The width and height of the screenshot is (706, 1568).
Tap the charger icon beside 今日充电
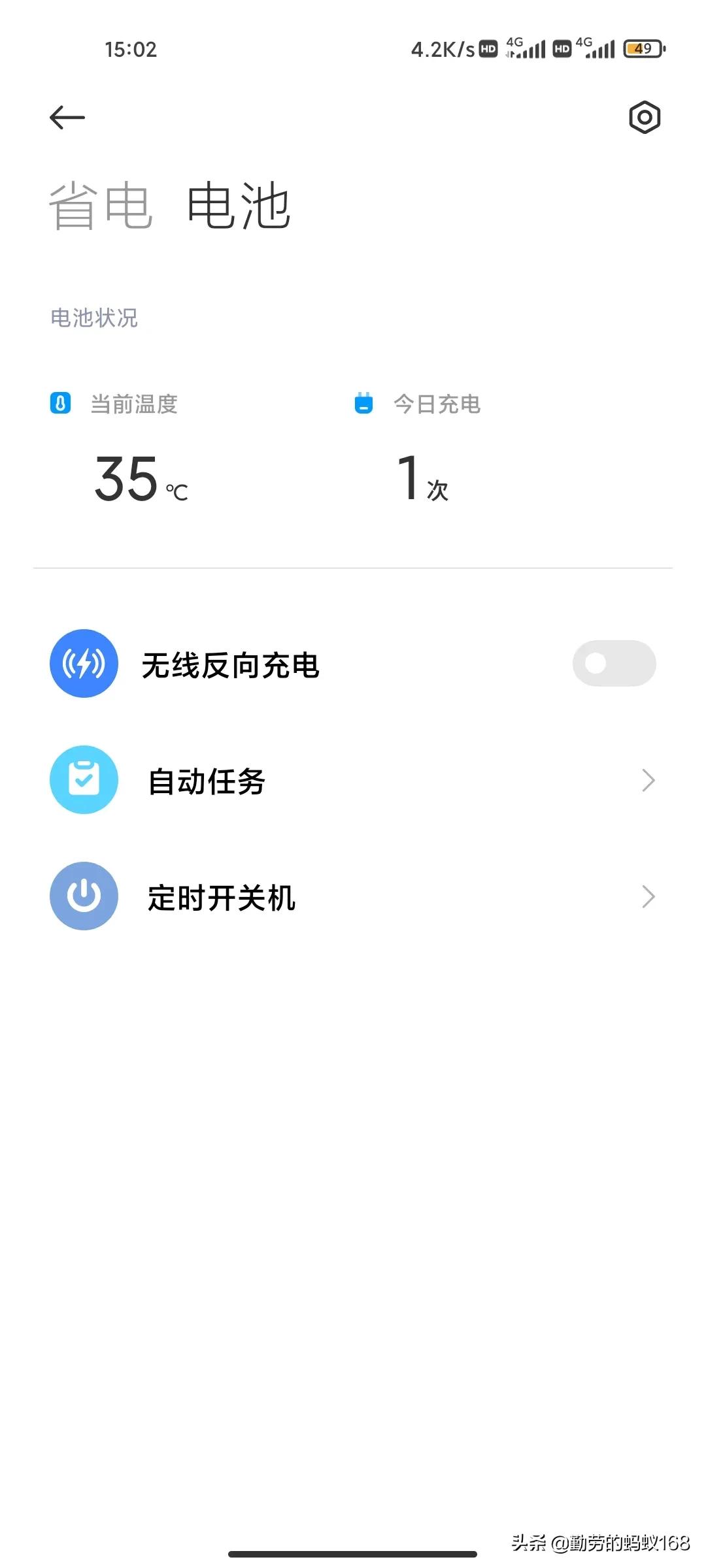[363, 404]
